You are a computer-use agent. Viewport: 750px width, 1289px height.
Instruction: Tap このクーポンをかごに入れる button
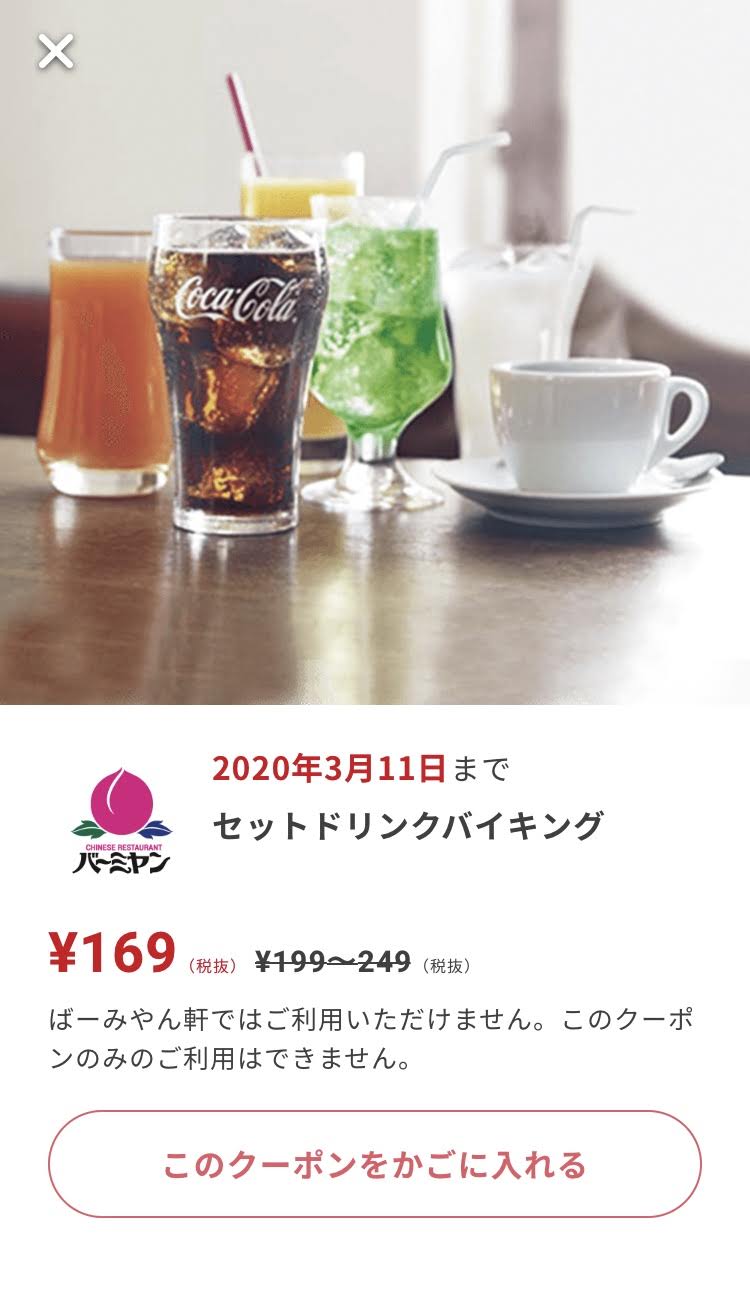pyautogui.click(x=375, y=1164)
